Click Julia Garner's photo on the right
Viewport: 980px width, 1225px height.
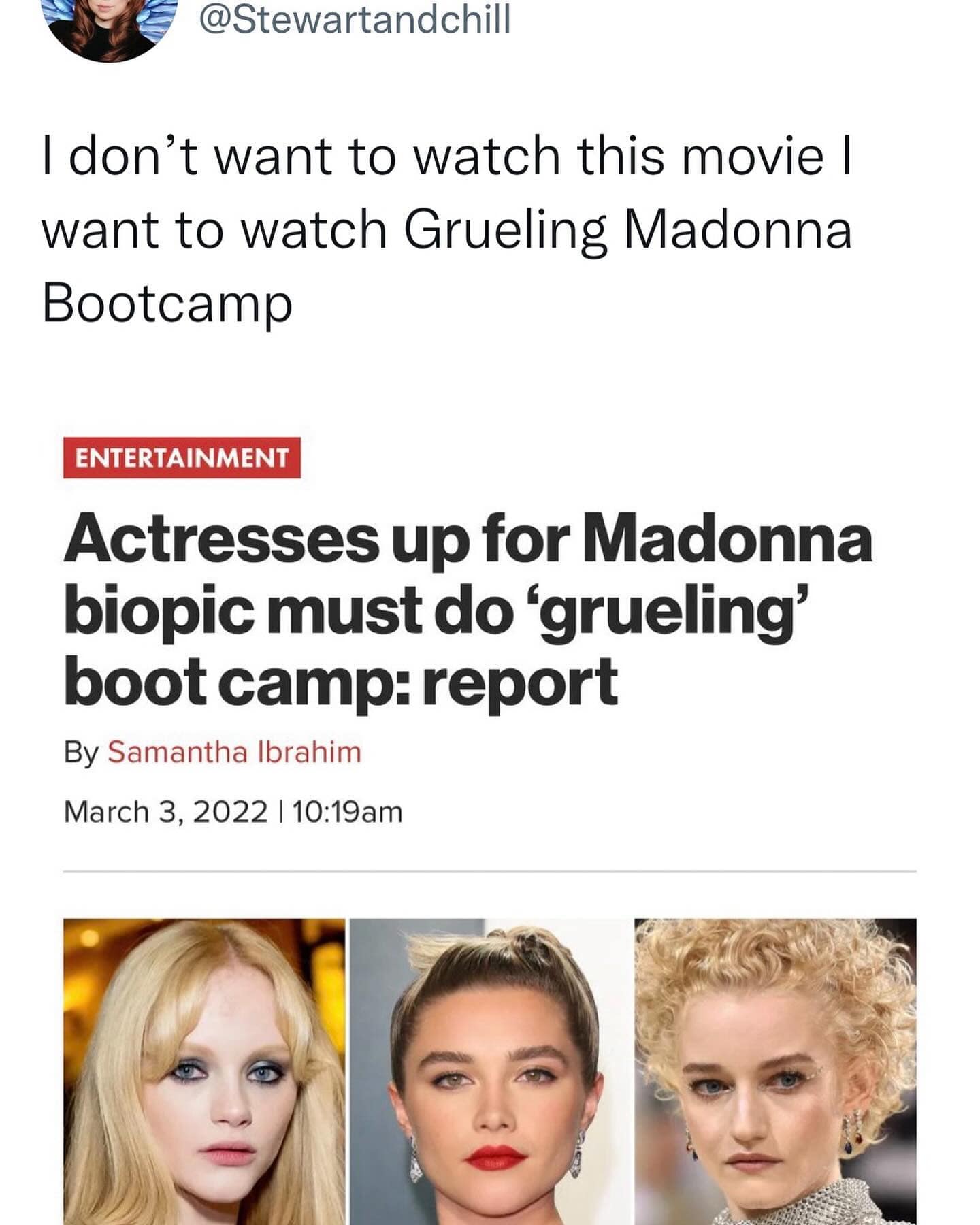click(x=776, y=1068)
